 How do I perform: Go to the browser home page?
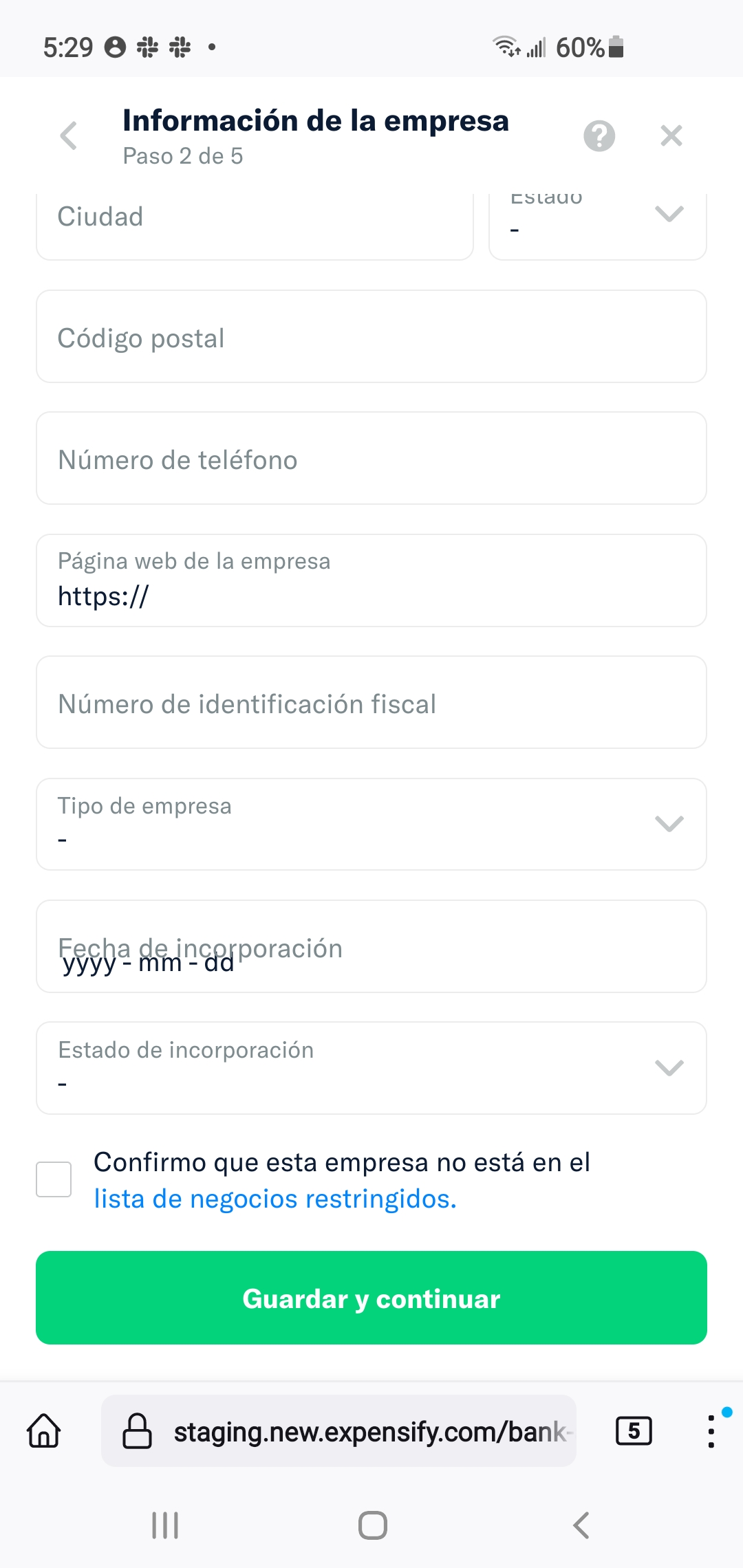(x=44, y=1431)
